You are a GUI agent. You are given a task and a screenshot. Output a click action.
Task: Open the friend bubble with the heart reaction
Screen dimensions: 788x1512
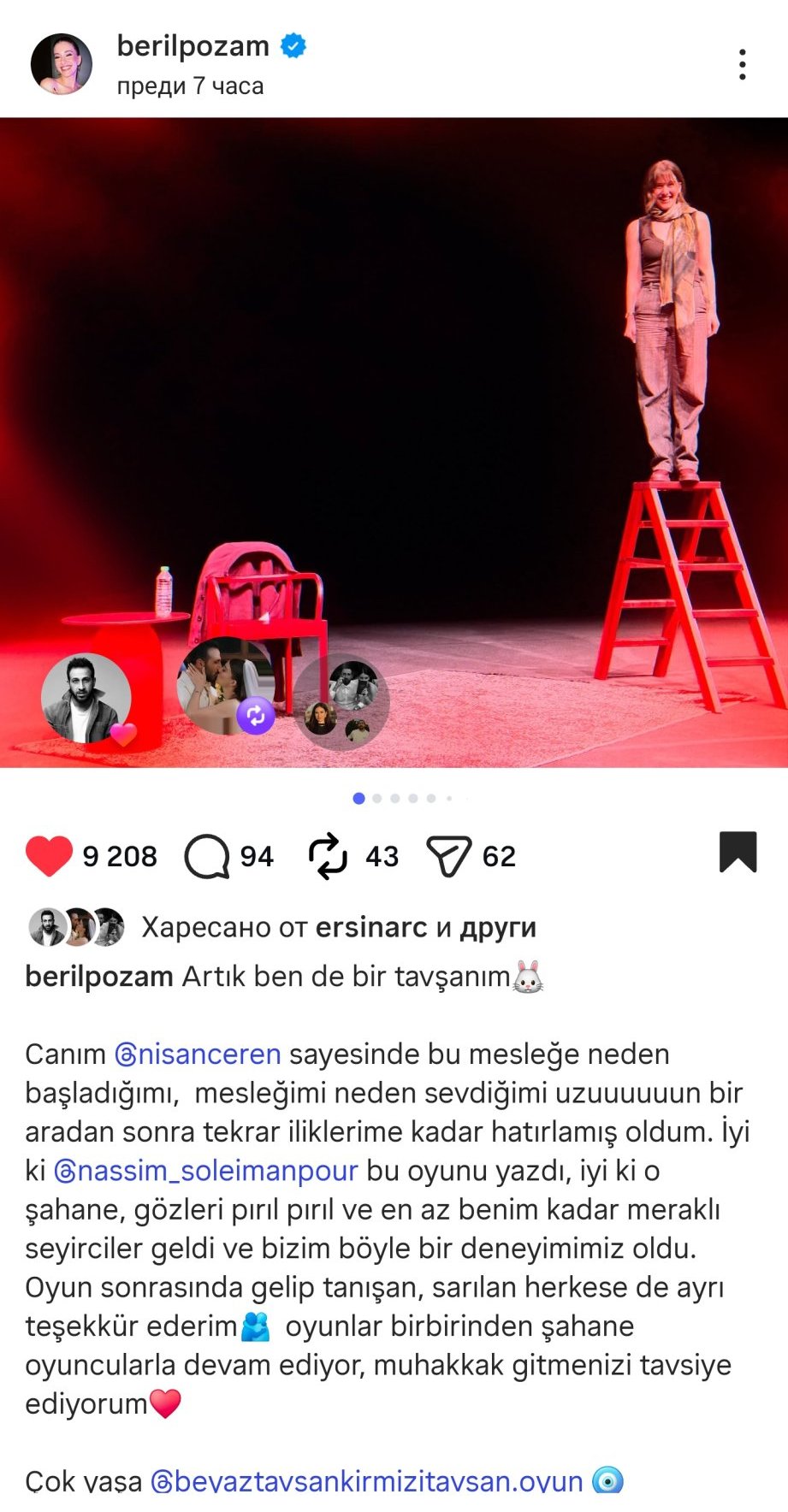[x=86, y=698]
